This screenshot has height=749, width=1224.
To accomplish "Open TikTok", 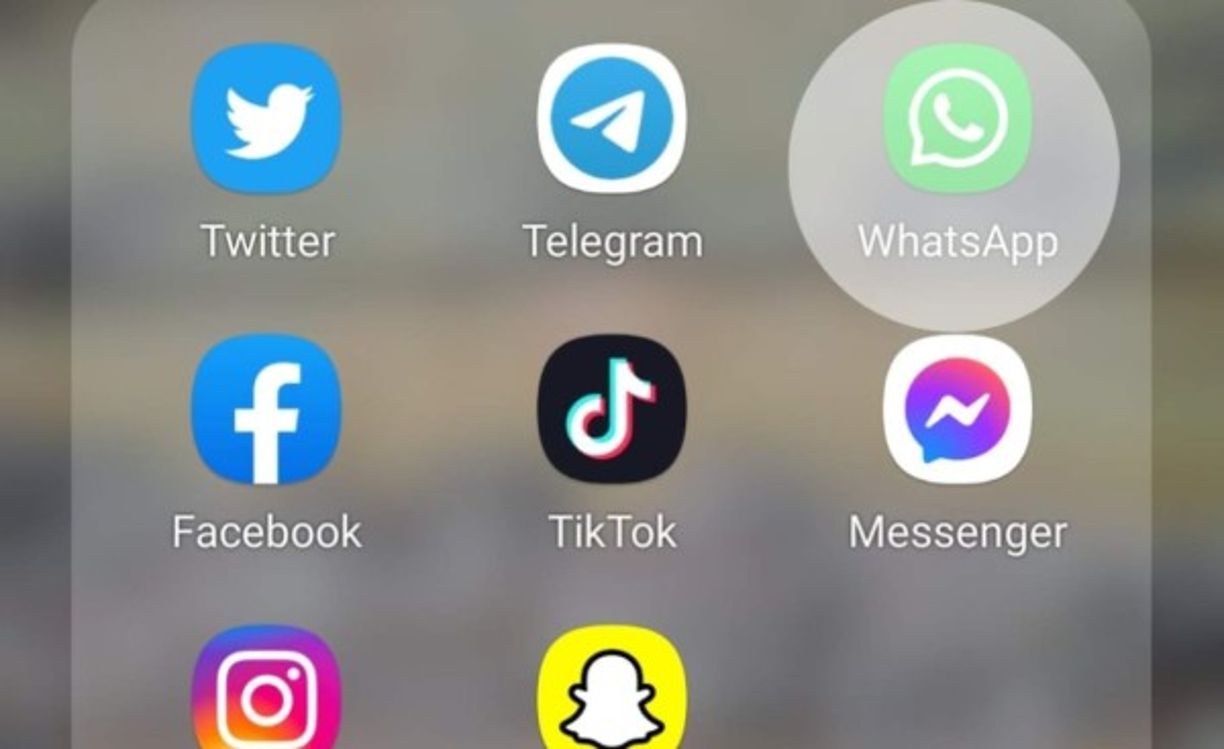I will (612, 409).
